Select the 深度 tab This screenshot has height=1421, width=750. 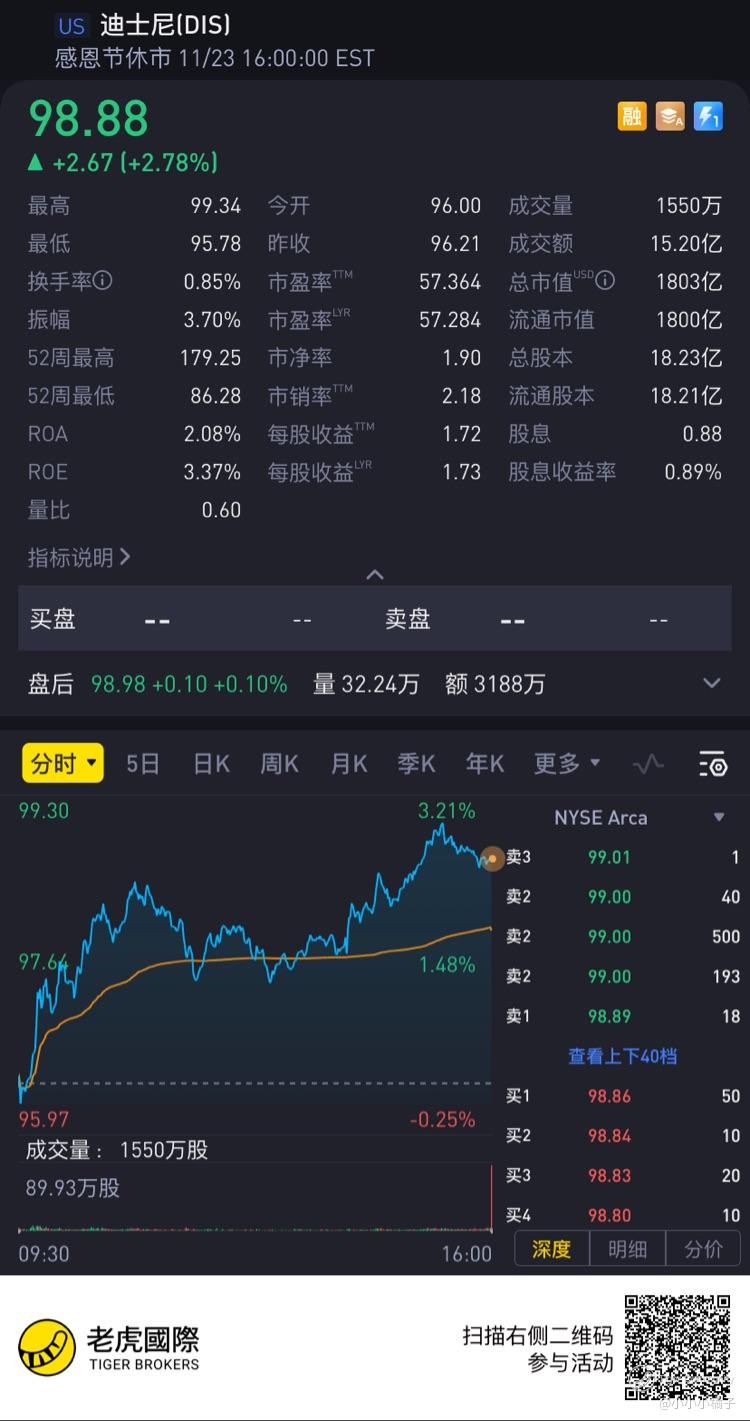pos(551,1249)
